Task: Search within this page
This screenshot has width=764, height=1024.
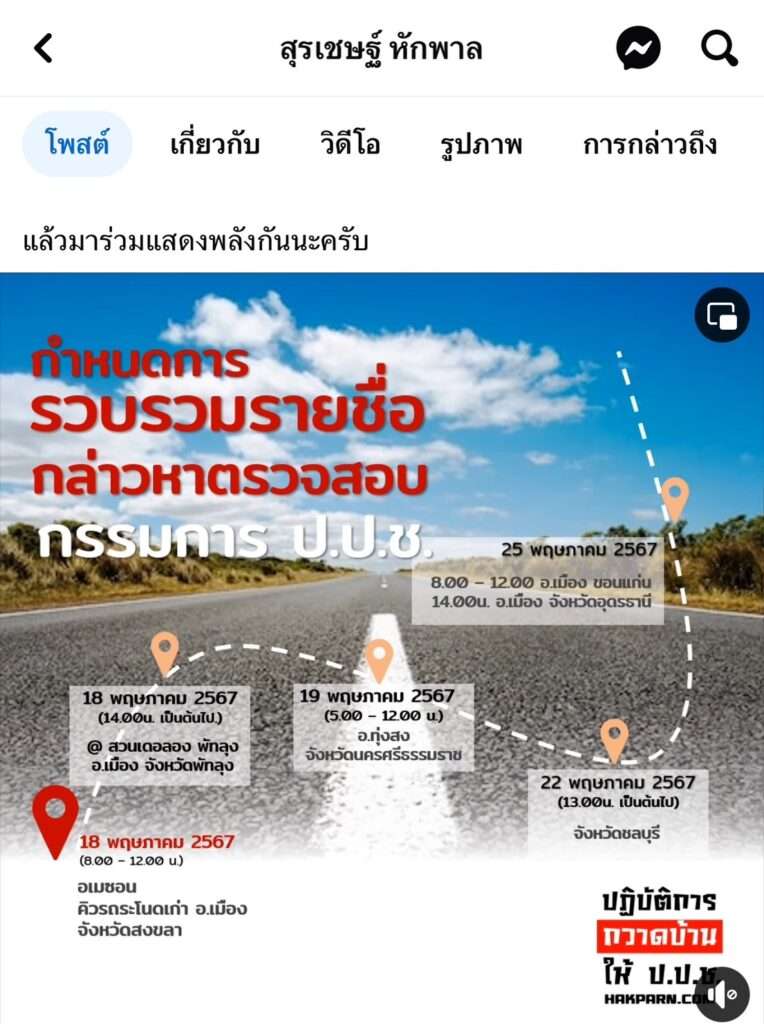Action: click(719, 48)
